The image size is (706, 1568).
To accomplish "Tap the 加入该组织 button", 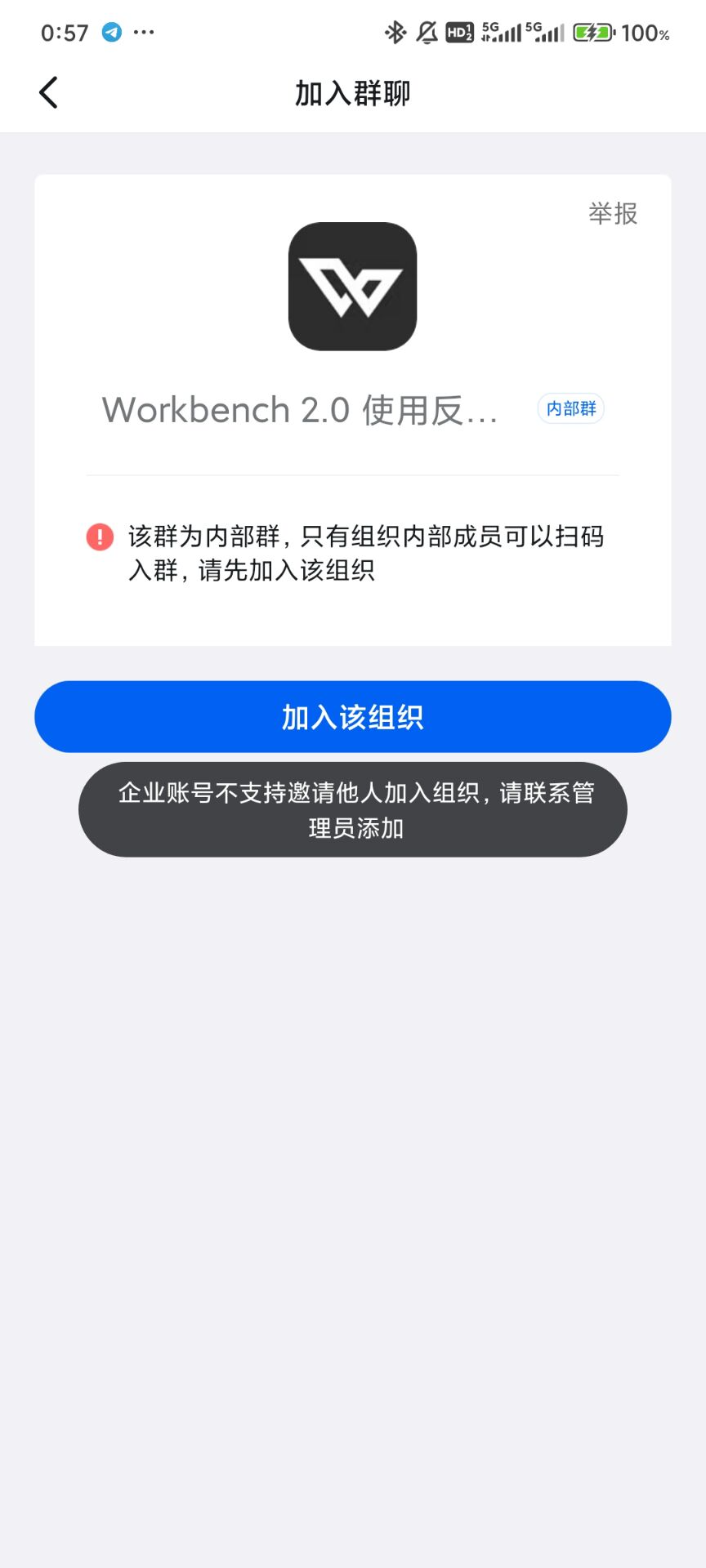I will coord(352,716).
